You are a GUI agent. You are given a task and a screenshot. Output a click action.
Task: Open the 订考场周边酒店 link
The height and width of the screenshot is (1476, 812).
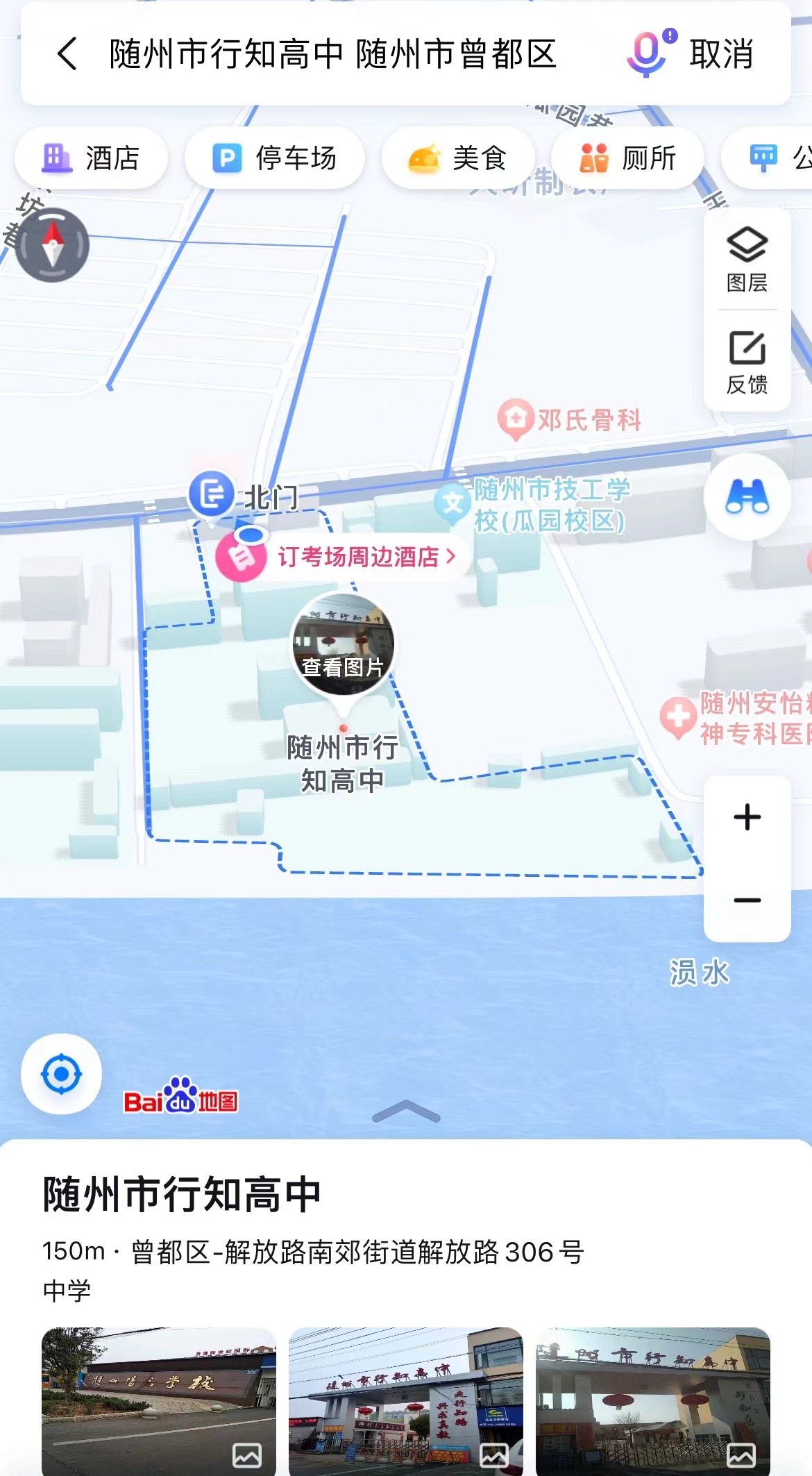[358, 557]
